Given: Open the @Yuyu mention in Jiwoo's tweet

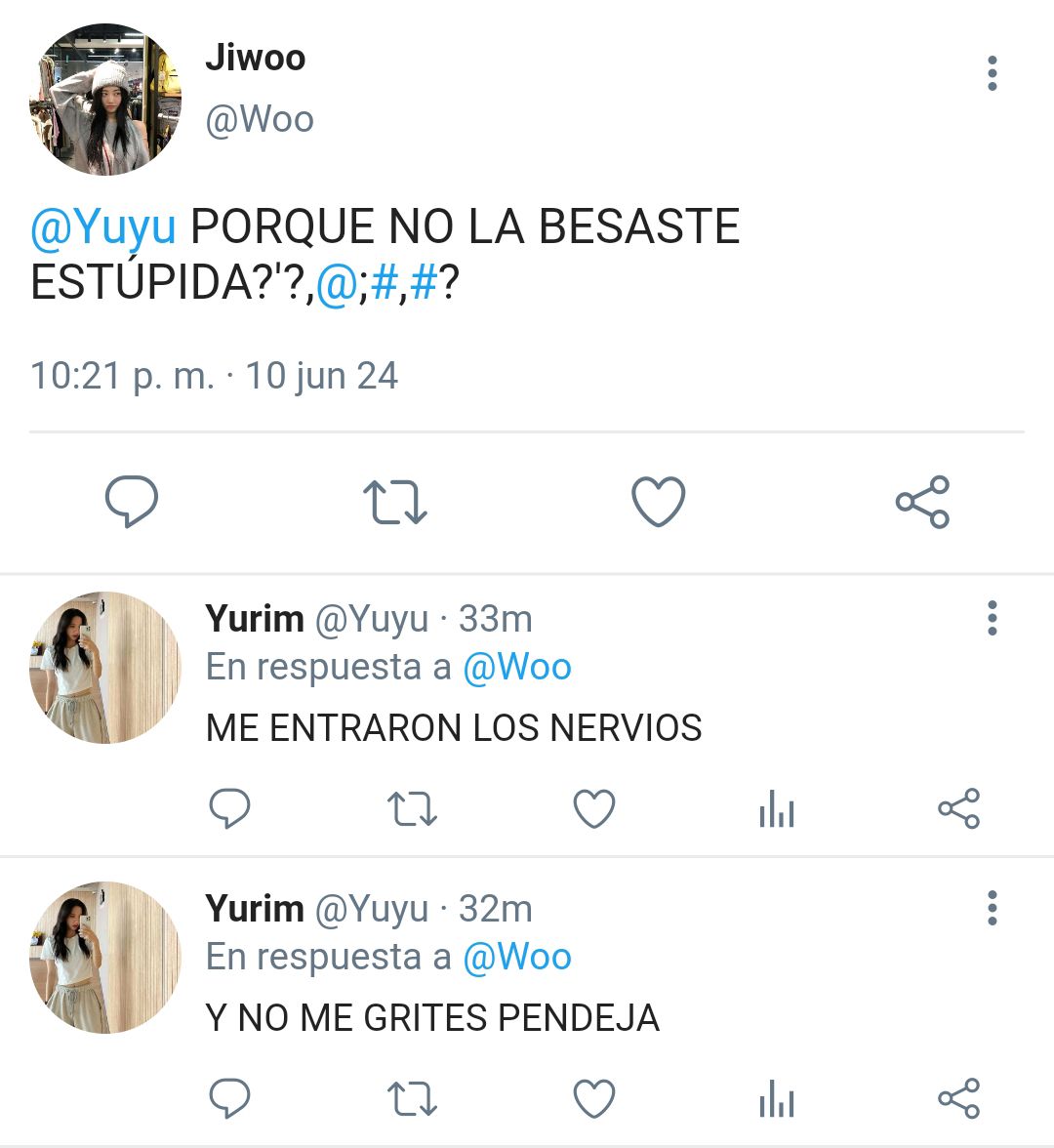Looking at the screenshot, I should (x=103, y=226).
